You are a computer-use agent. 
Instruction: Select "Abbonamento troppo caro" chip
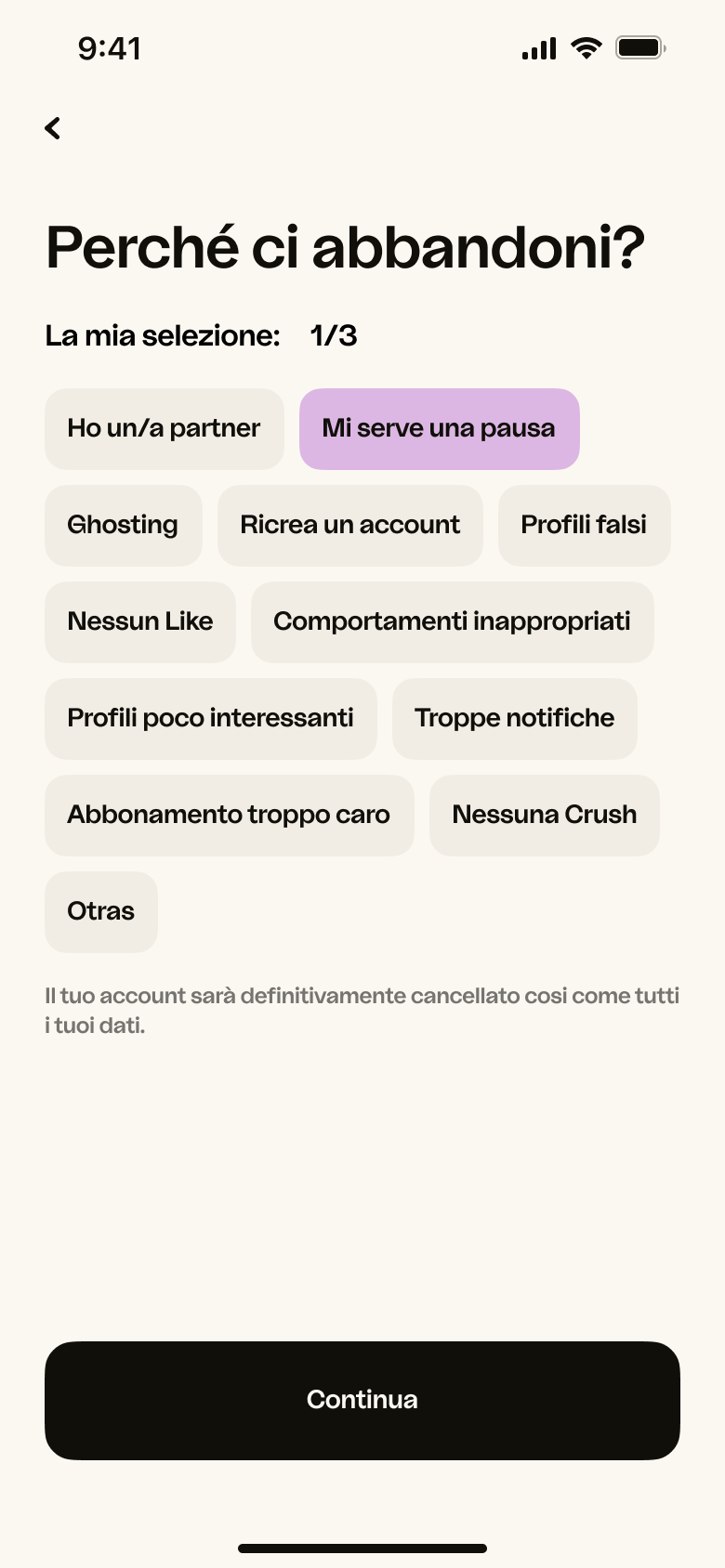pyautogui.click(x=230, y=816)
